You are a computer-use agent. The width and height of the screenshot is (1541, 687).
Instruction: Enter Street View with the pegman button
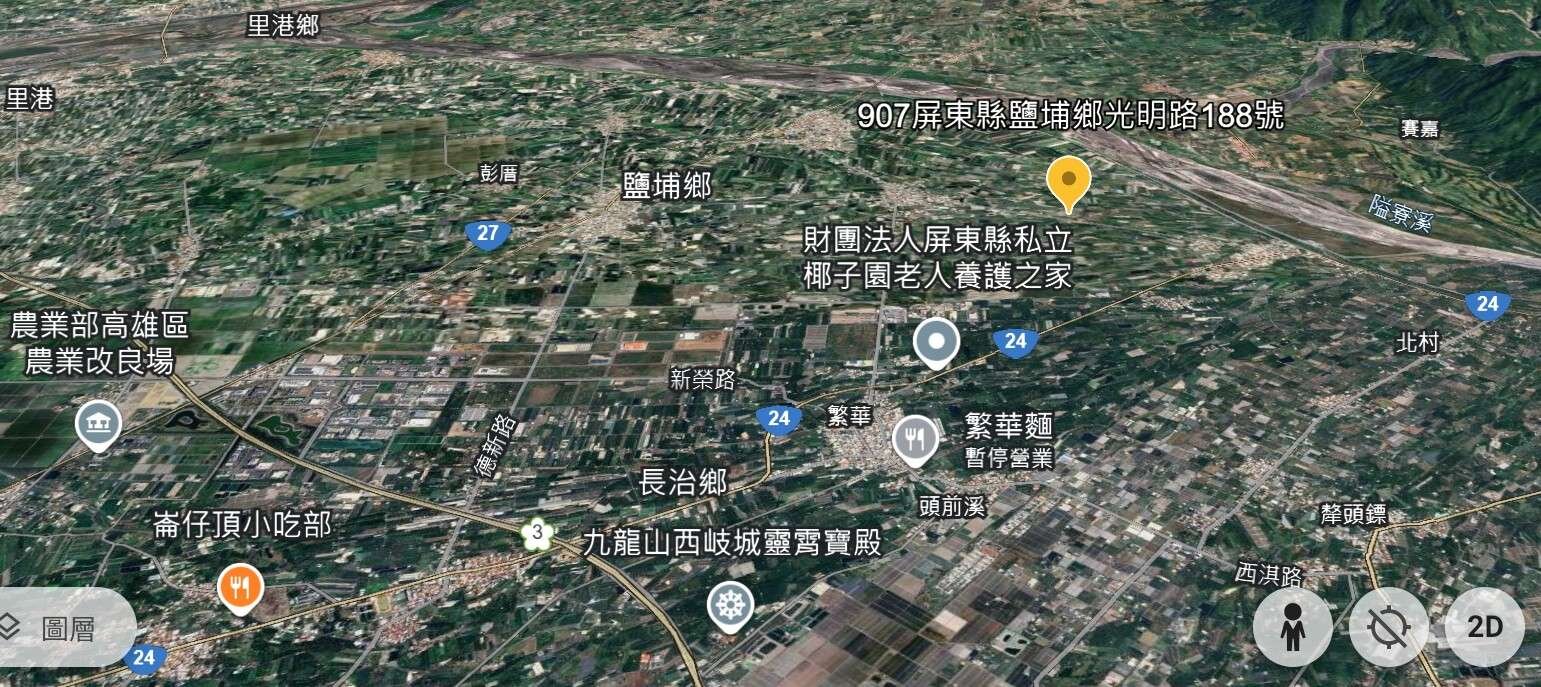pyautogui.click(x=1292, y=627)
